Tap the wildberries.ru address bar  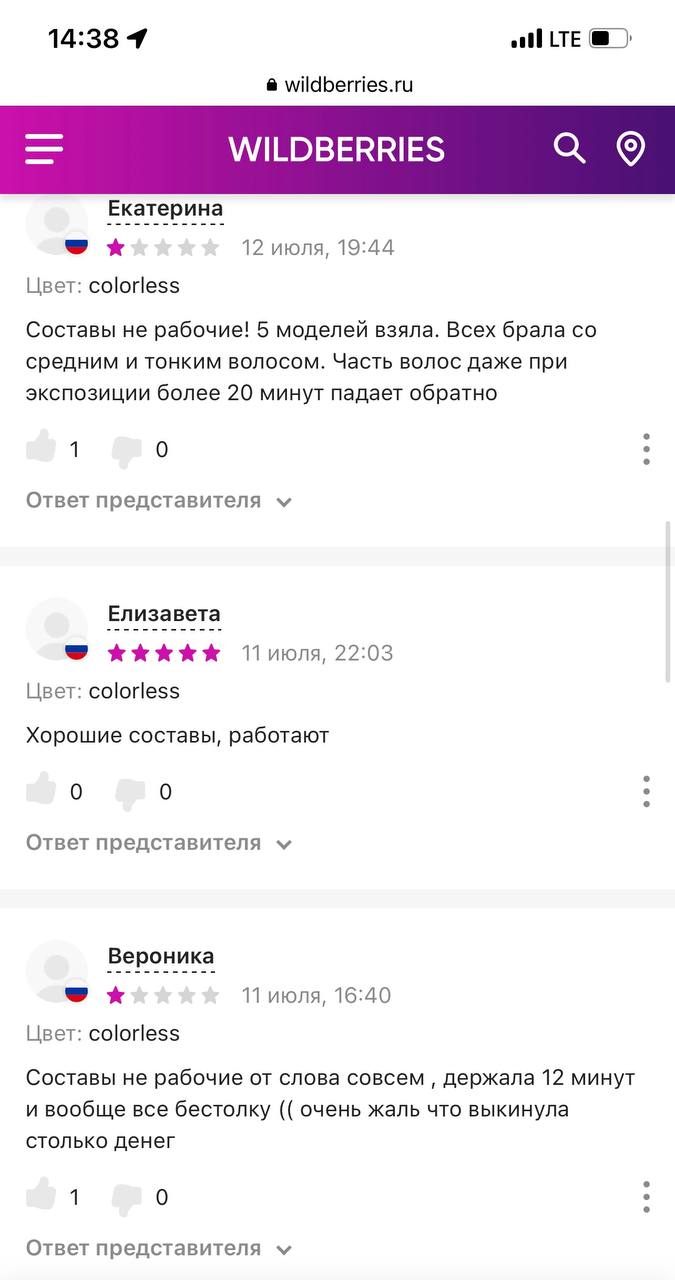[x=338, y=85]
